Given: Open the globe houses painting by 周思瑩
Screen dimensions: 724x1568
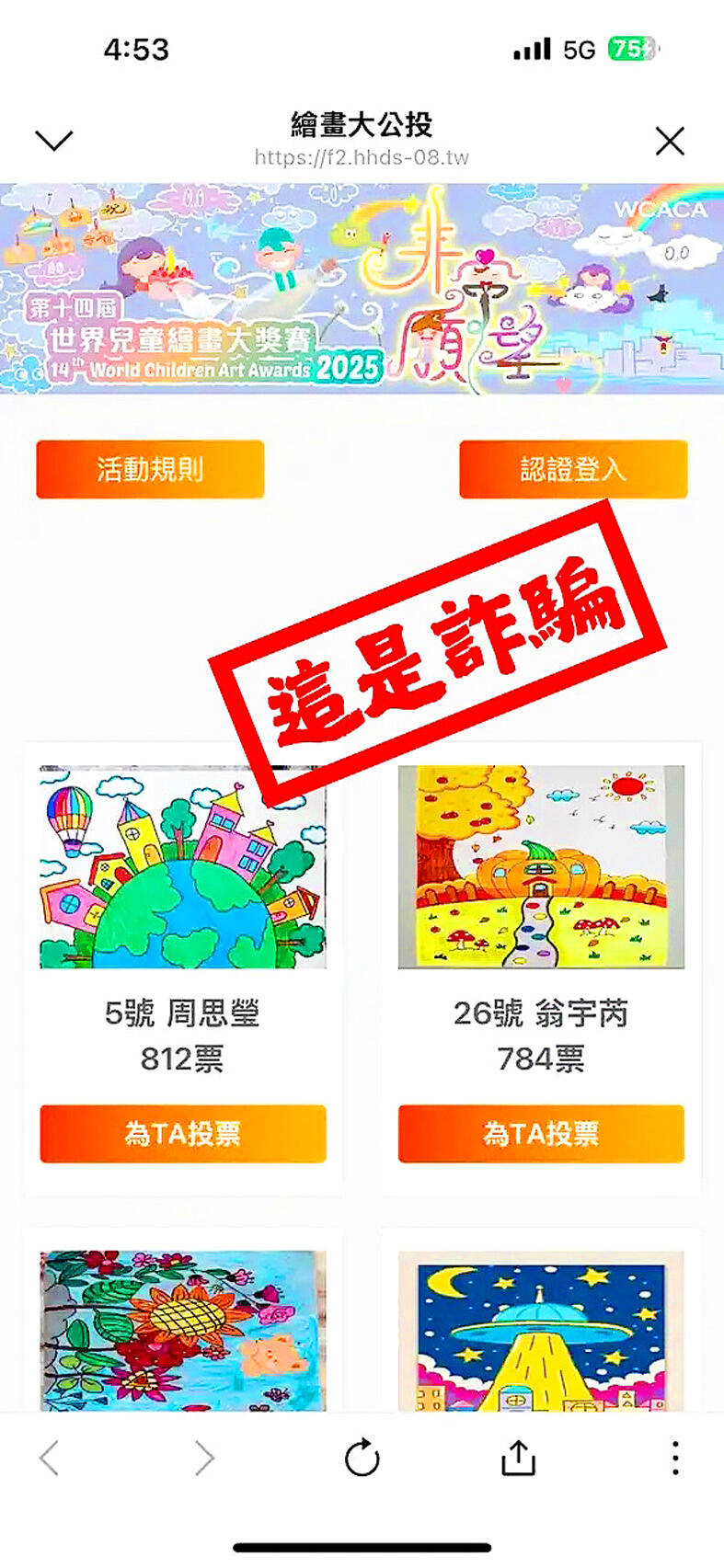Looking at the screenshot, I should [x=182, y=867].
